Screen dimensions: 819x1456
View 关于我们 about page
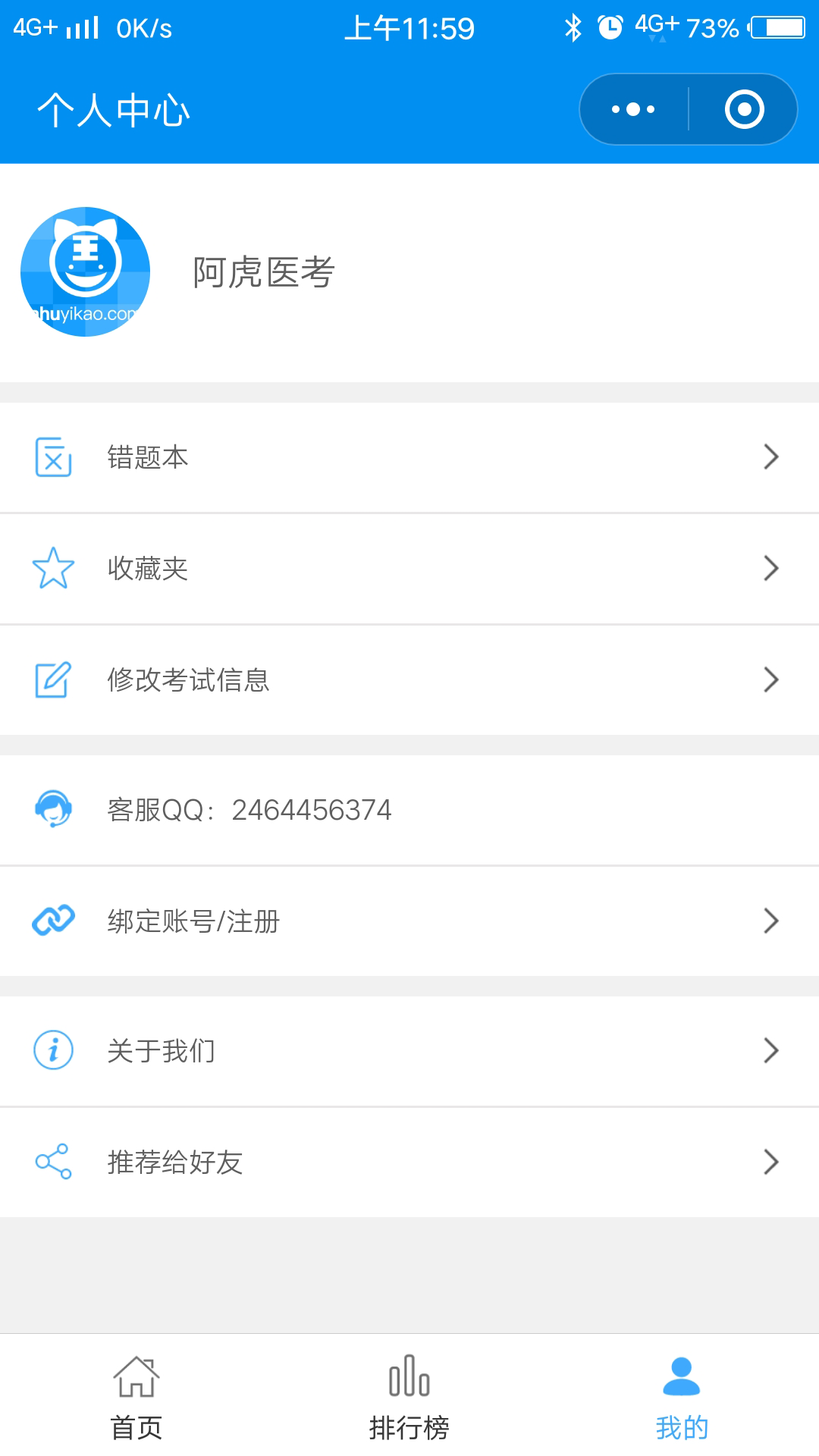(409, 1051)
